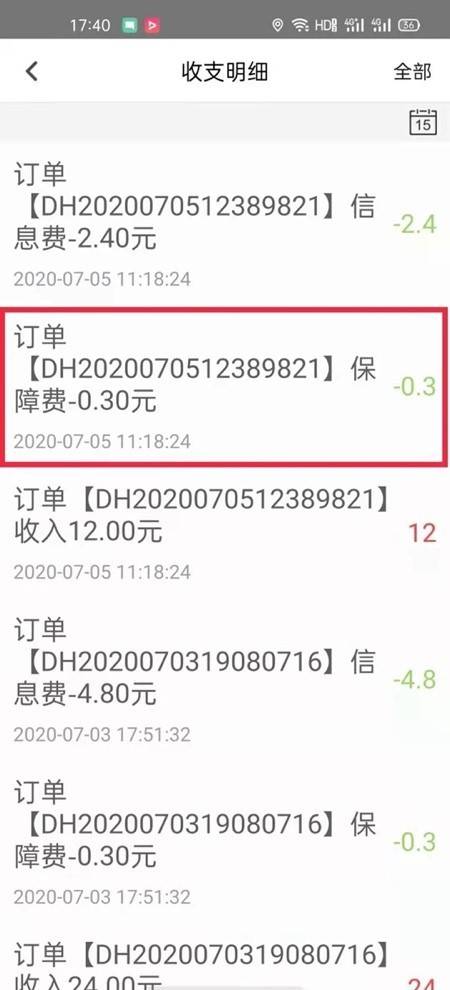Open the calendar date picker
The image size is (450, 990).
[423, 121]
